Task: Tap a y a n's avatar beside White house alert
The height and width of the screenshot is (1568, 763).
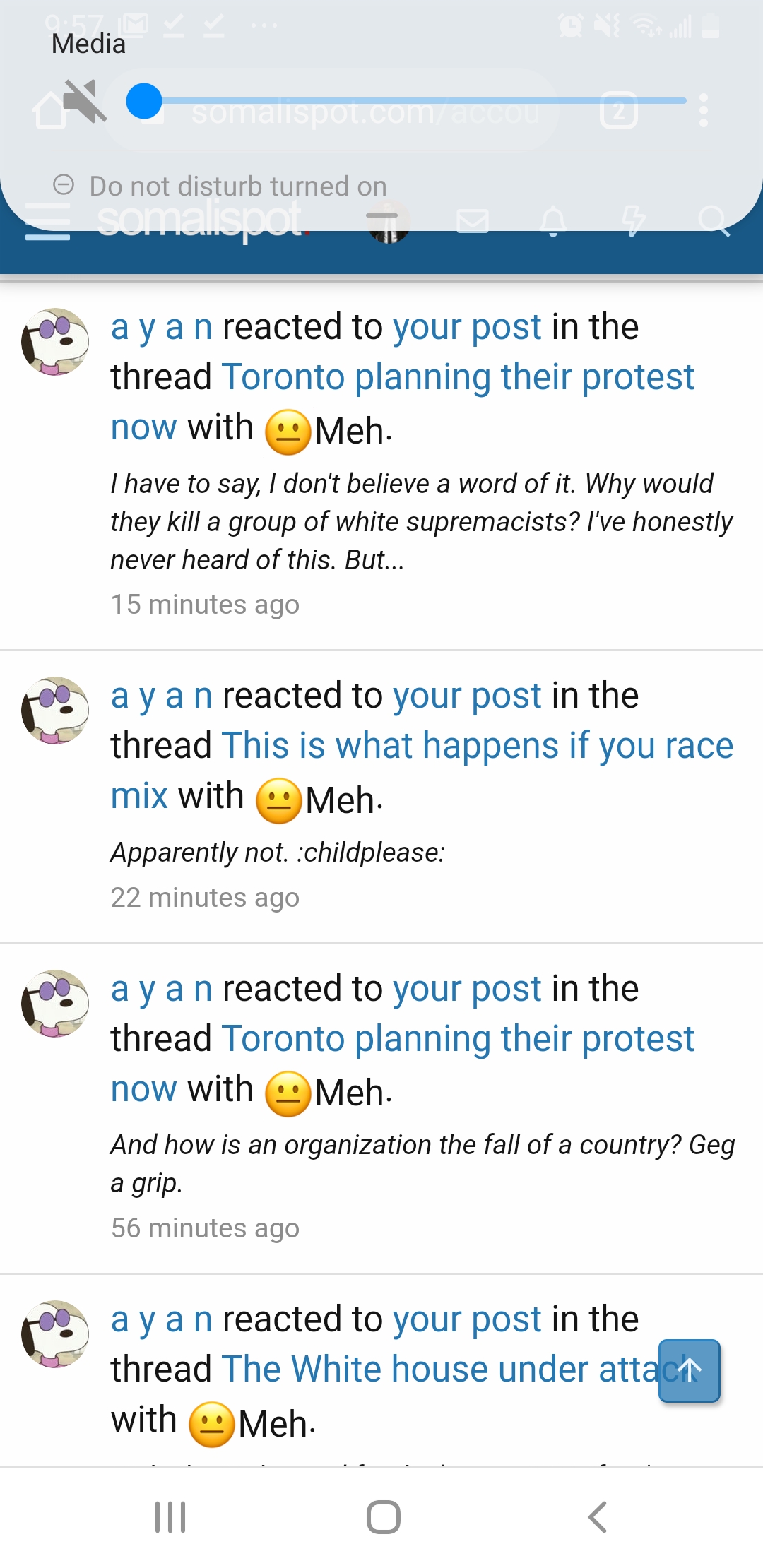Action: (55, 1334)
